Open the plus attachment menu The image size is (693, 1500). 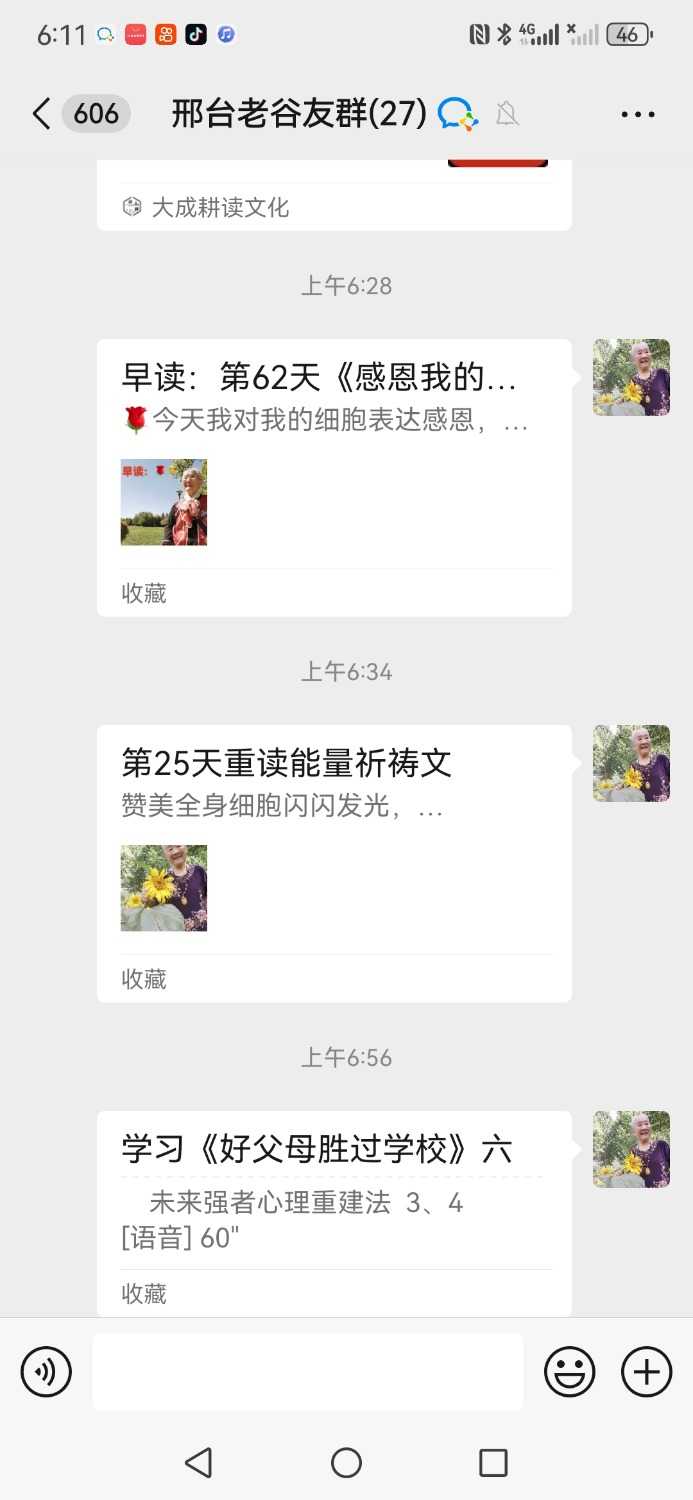[x=646, y=1371]
